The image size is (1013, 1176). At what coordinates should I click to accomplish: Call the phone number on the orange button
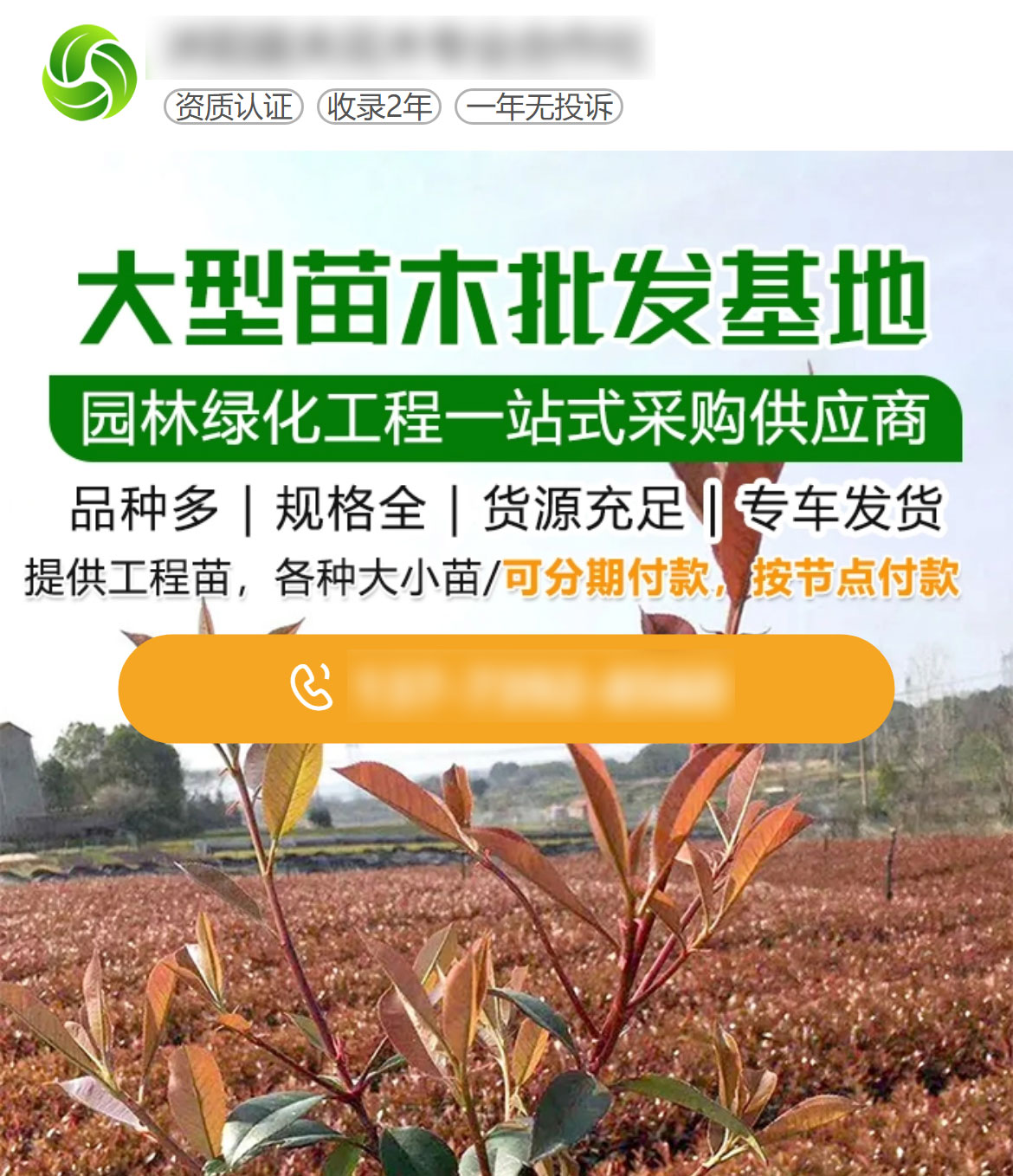(x=506, y=688)
